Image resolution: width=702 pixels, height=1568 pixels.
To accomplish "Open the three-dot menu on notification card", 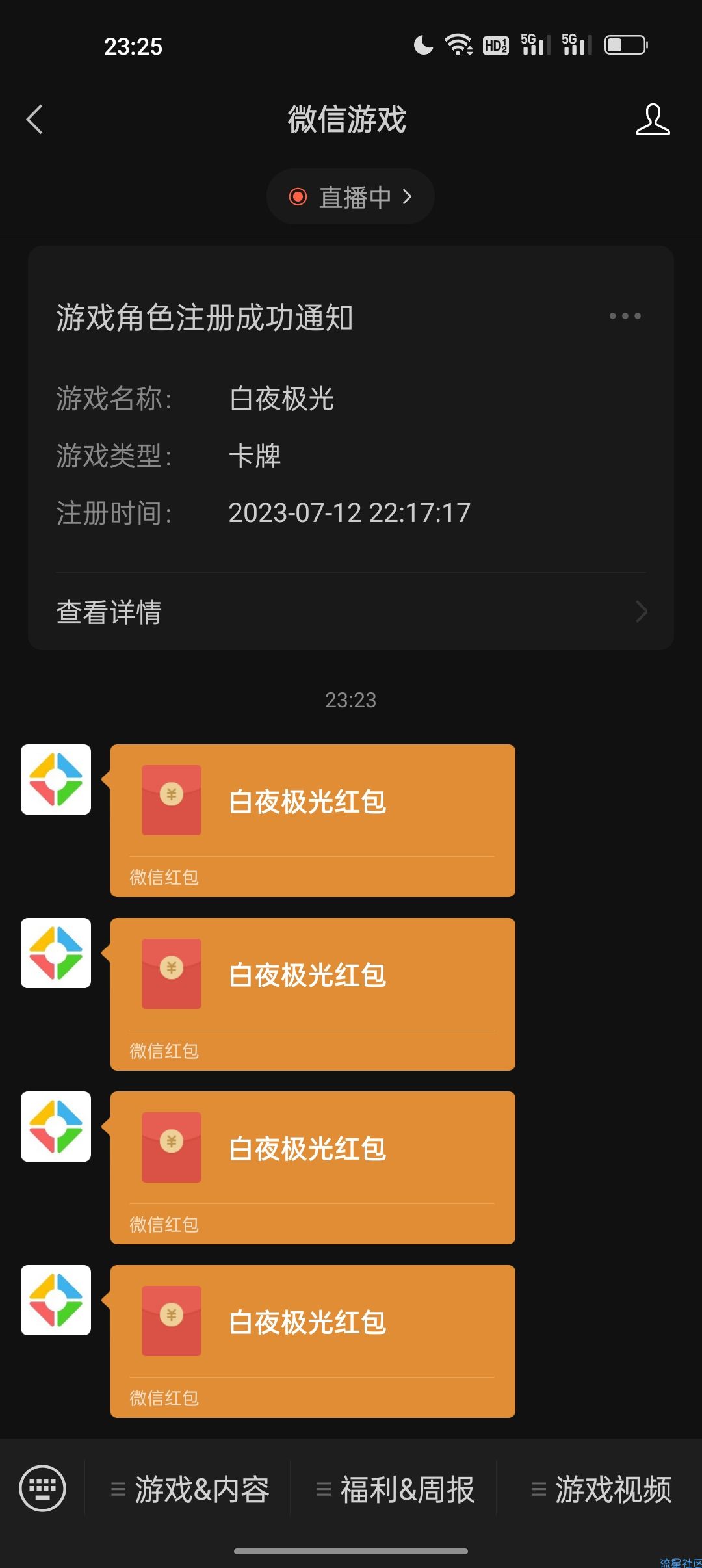I will 625,316.
